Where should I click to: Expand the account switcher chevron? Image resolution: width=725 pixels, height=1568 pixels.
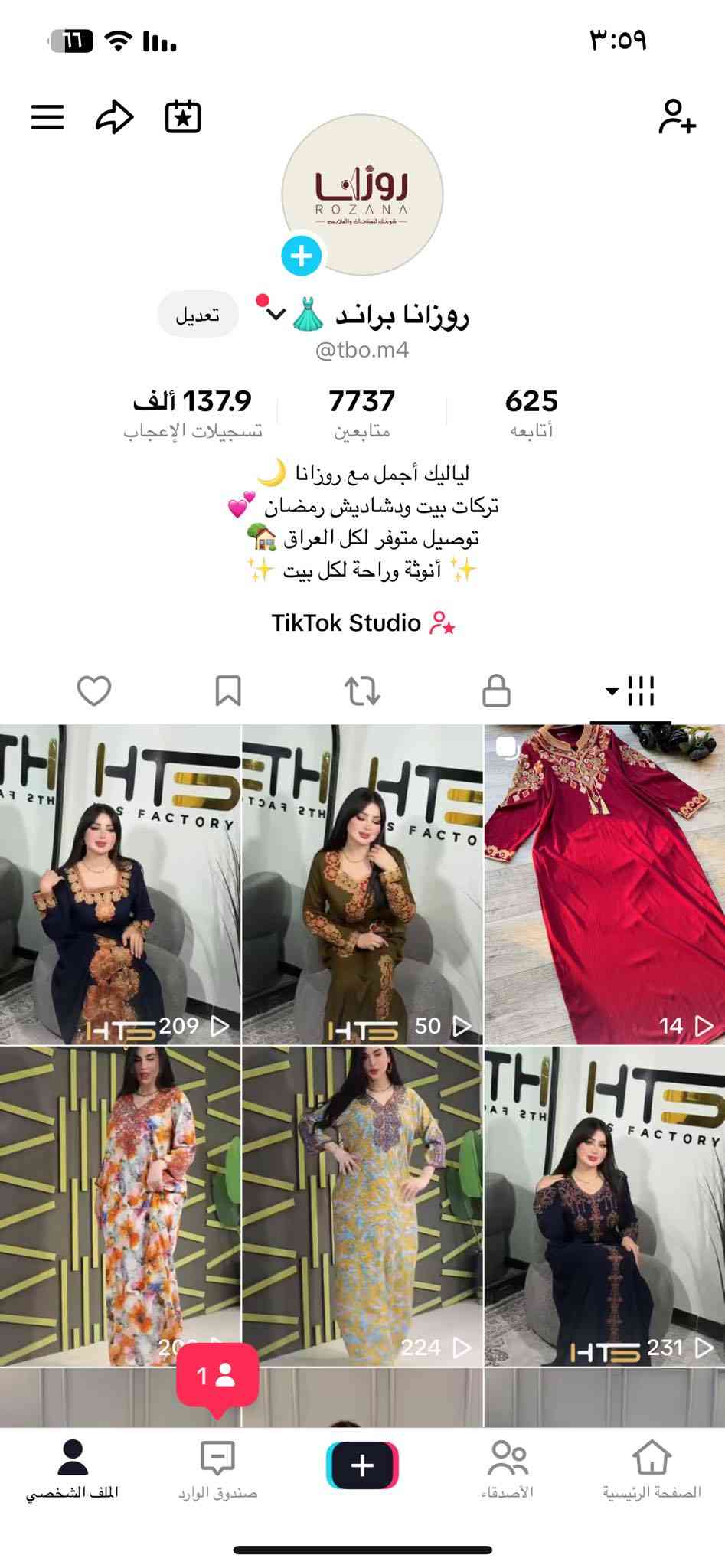(276, 314)
